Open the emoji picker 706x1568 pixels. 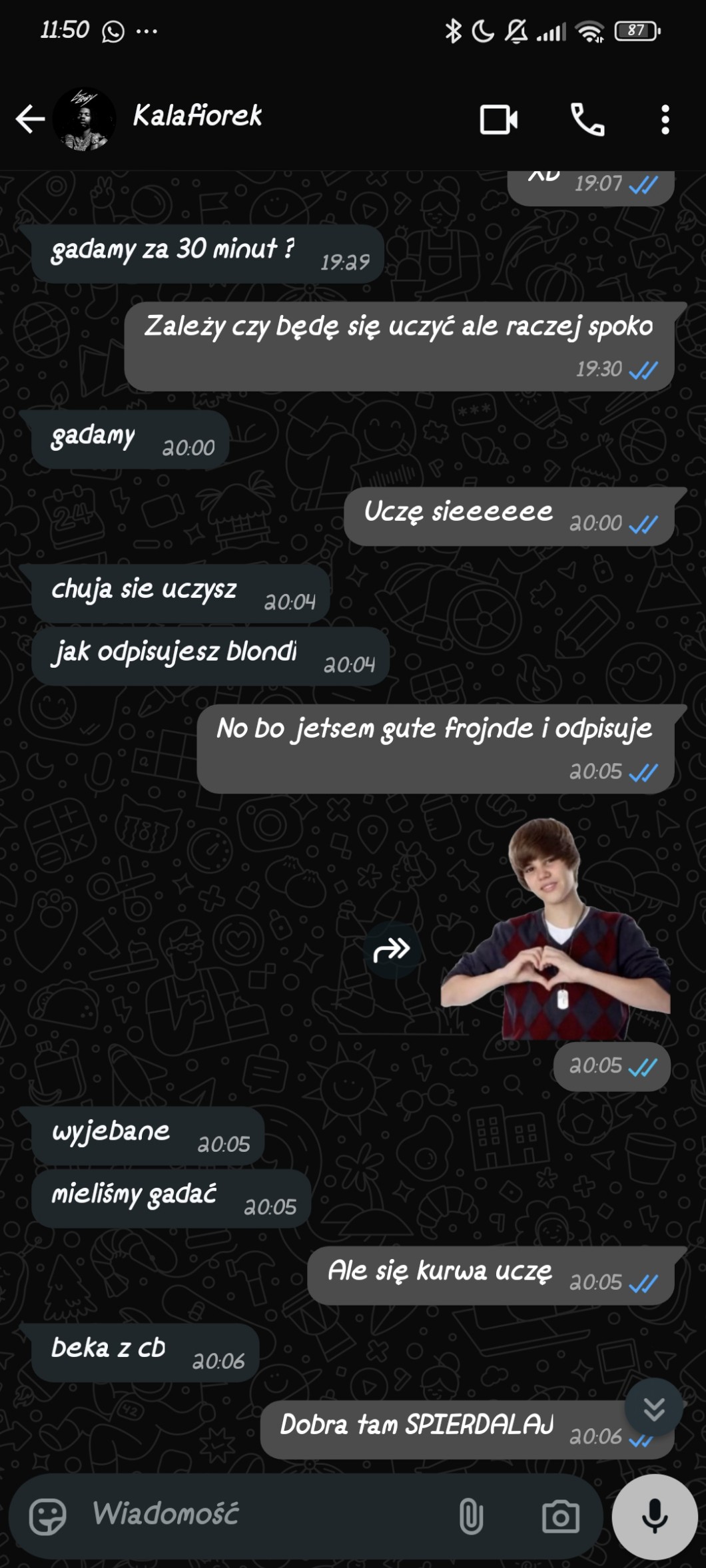point(48,1517)
